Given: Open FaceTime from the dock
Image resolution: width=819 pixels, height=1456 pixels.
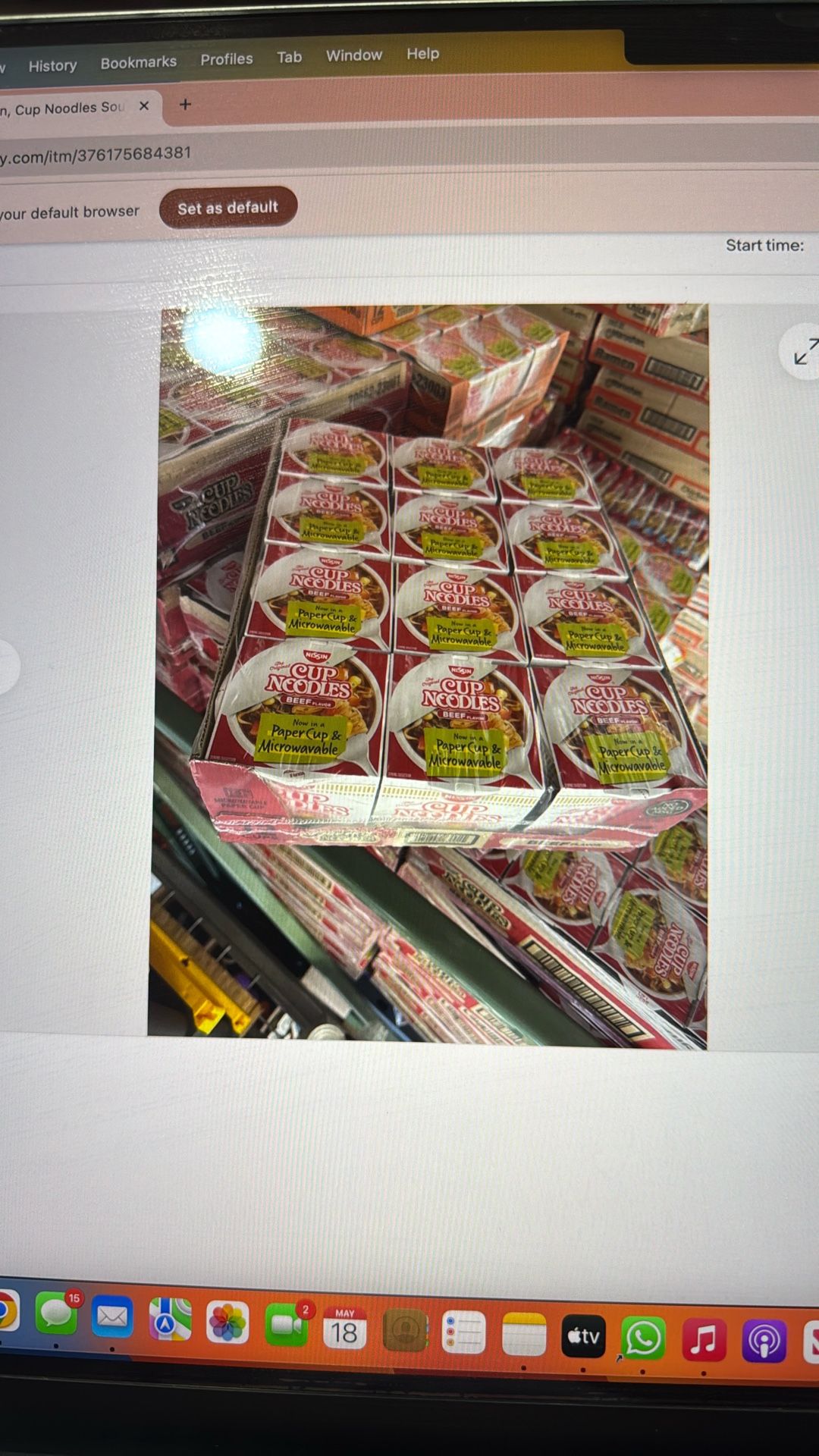Looking at the screenshot, I should pos(287,1326).
